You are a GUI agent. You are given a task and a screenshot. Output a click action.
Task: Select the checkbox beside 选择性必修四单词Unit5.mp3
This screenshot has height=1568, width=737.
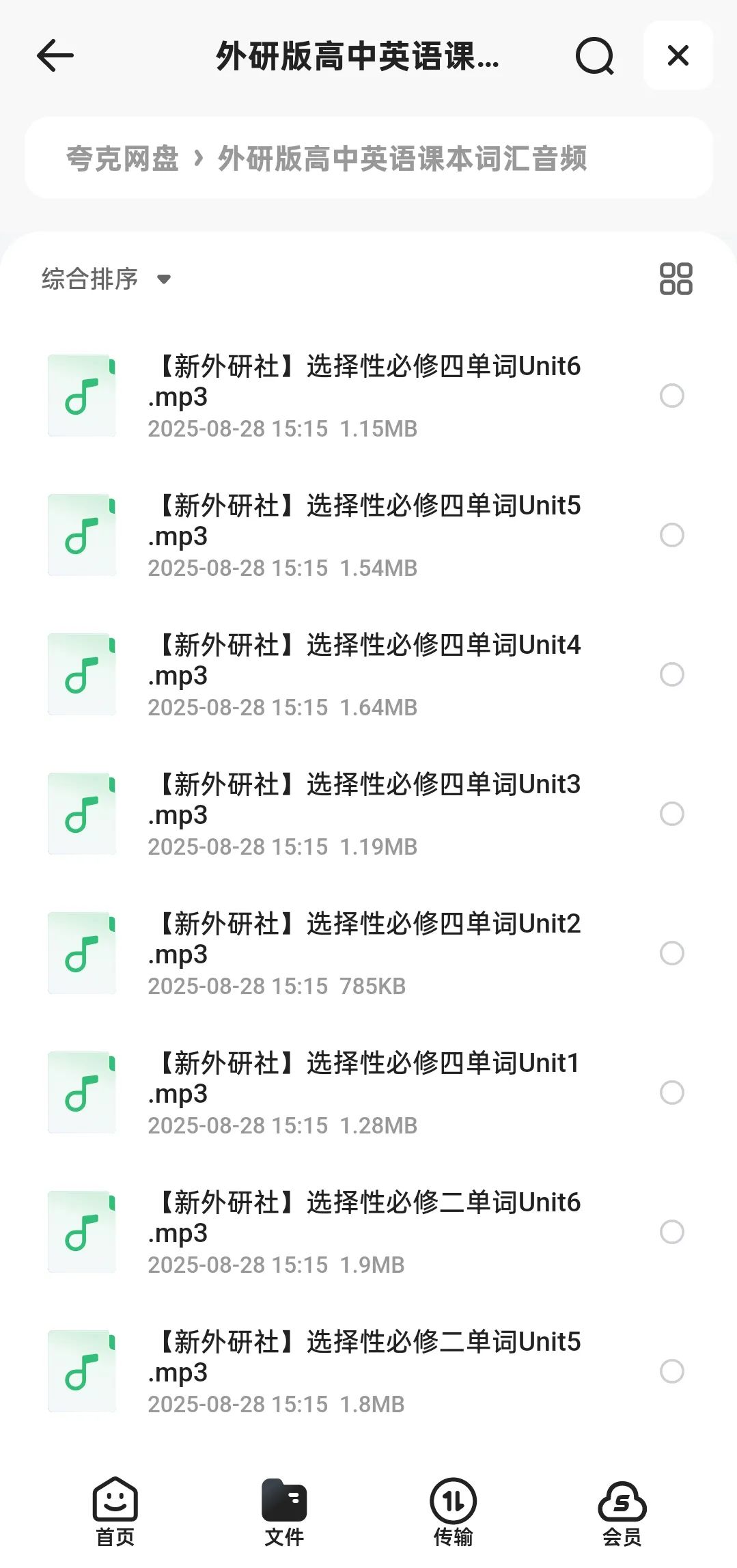click(x=672, y=534)
